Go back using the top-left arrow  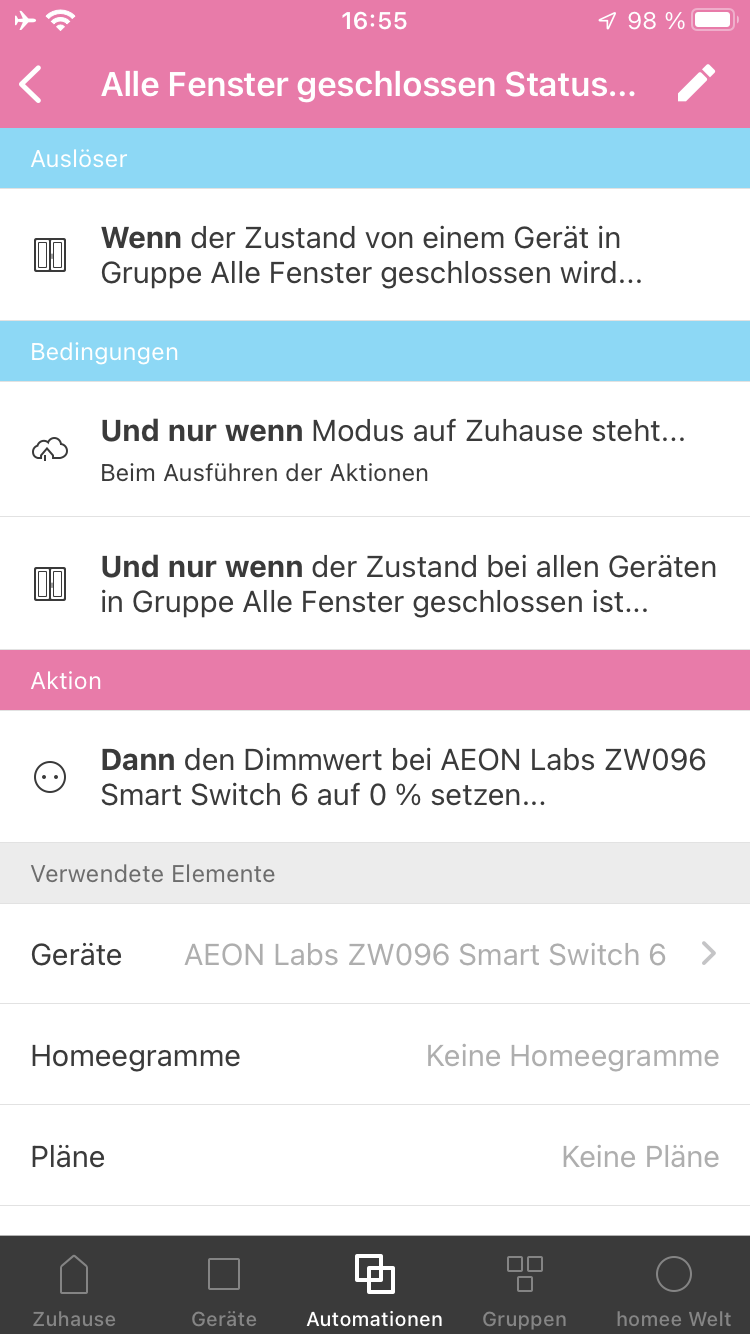pyautogui.click(x=32, y=85)
